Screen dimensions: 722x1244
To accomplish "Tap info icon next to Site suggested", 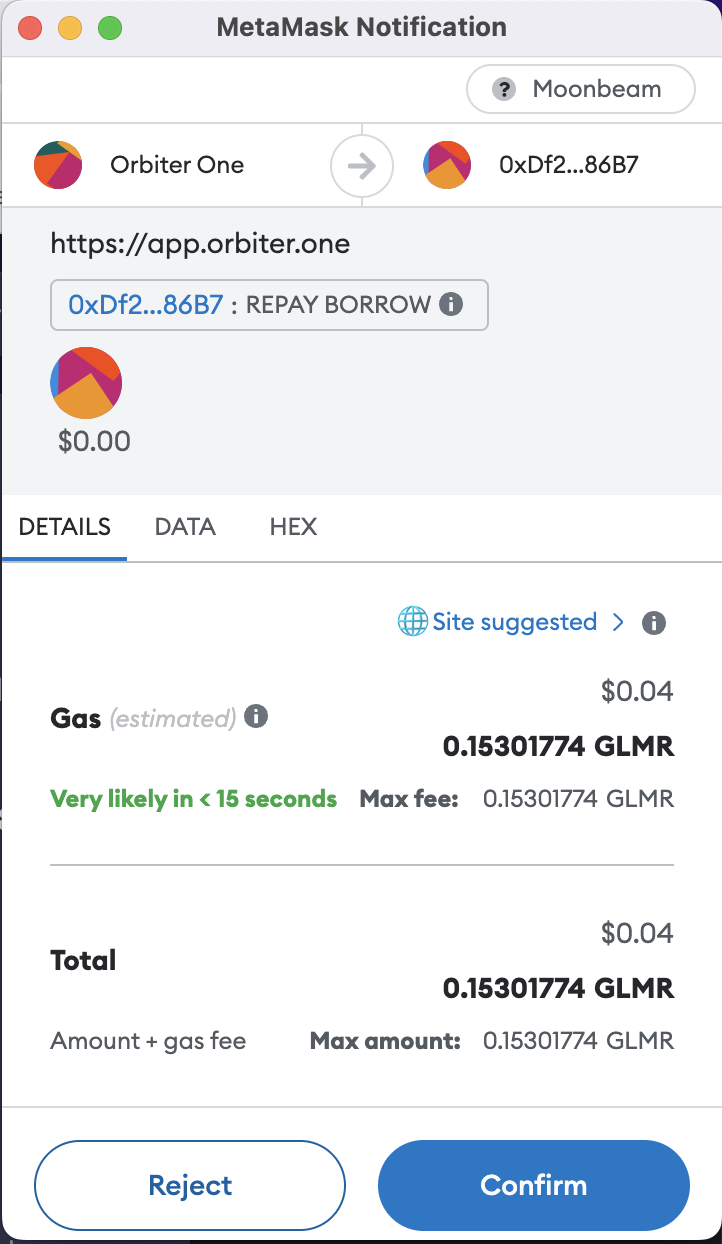I will click(654, 623).
